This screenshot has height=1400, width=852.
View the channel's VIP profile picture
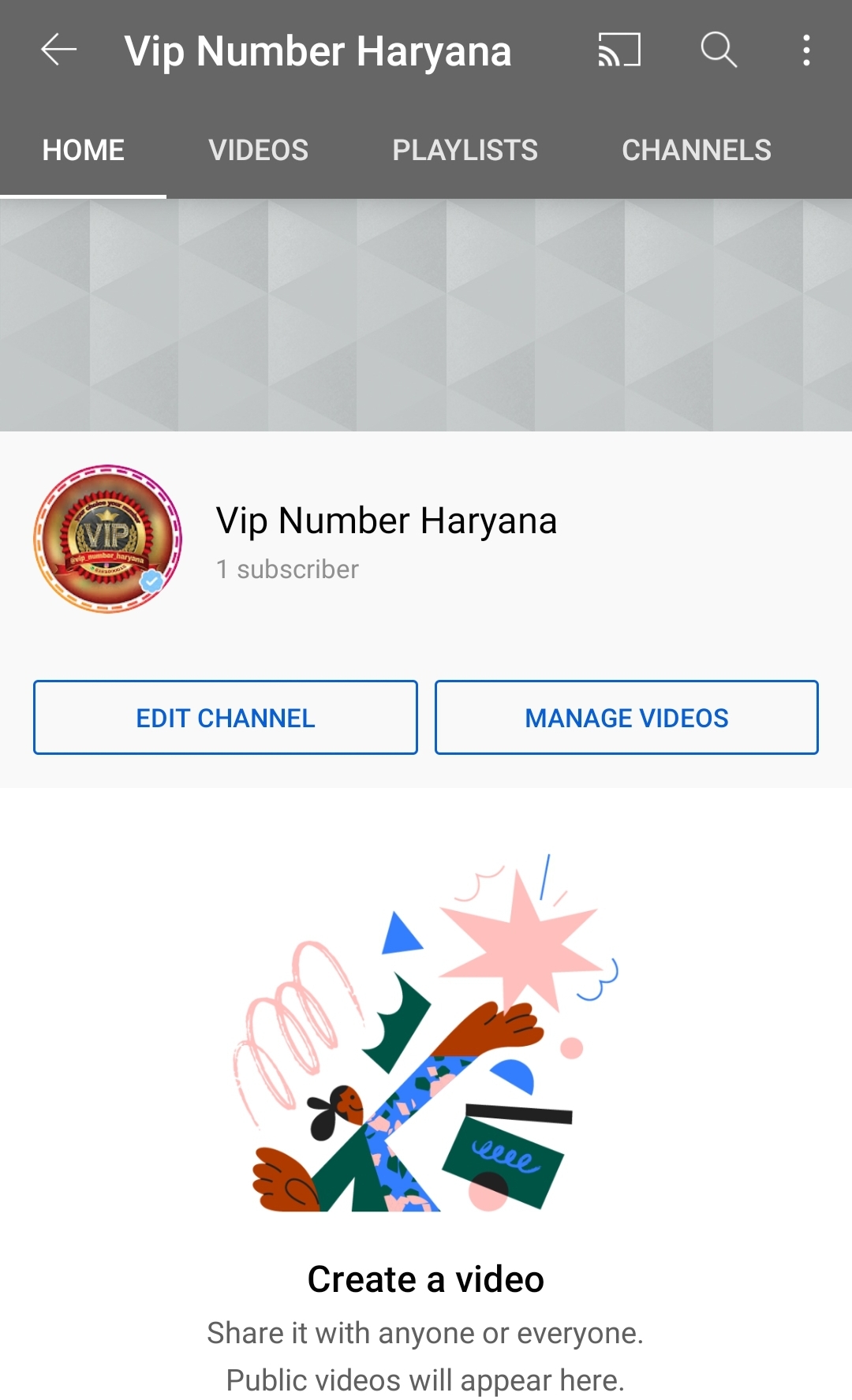coord(108,539)
